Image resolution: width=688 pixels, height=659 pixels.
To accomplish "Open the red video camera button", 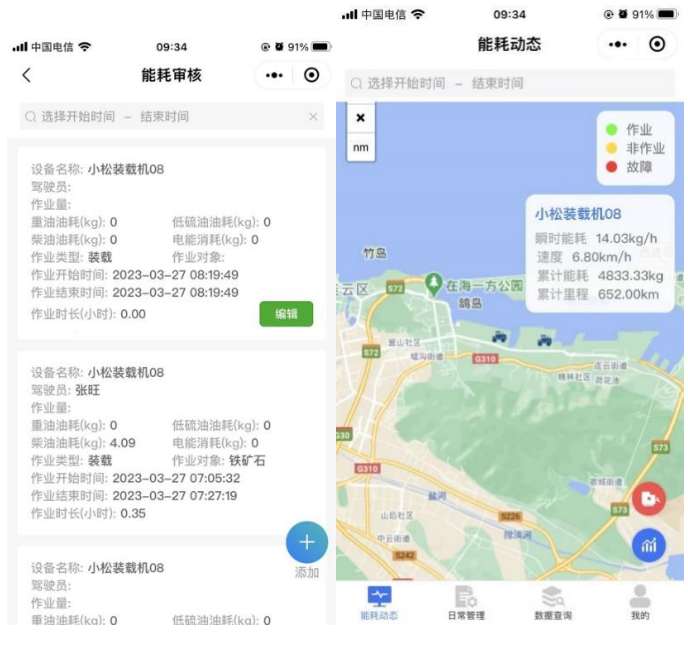I will point(649,497).
